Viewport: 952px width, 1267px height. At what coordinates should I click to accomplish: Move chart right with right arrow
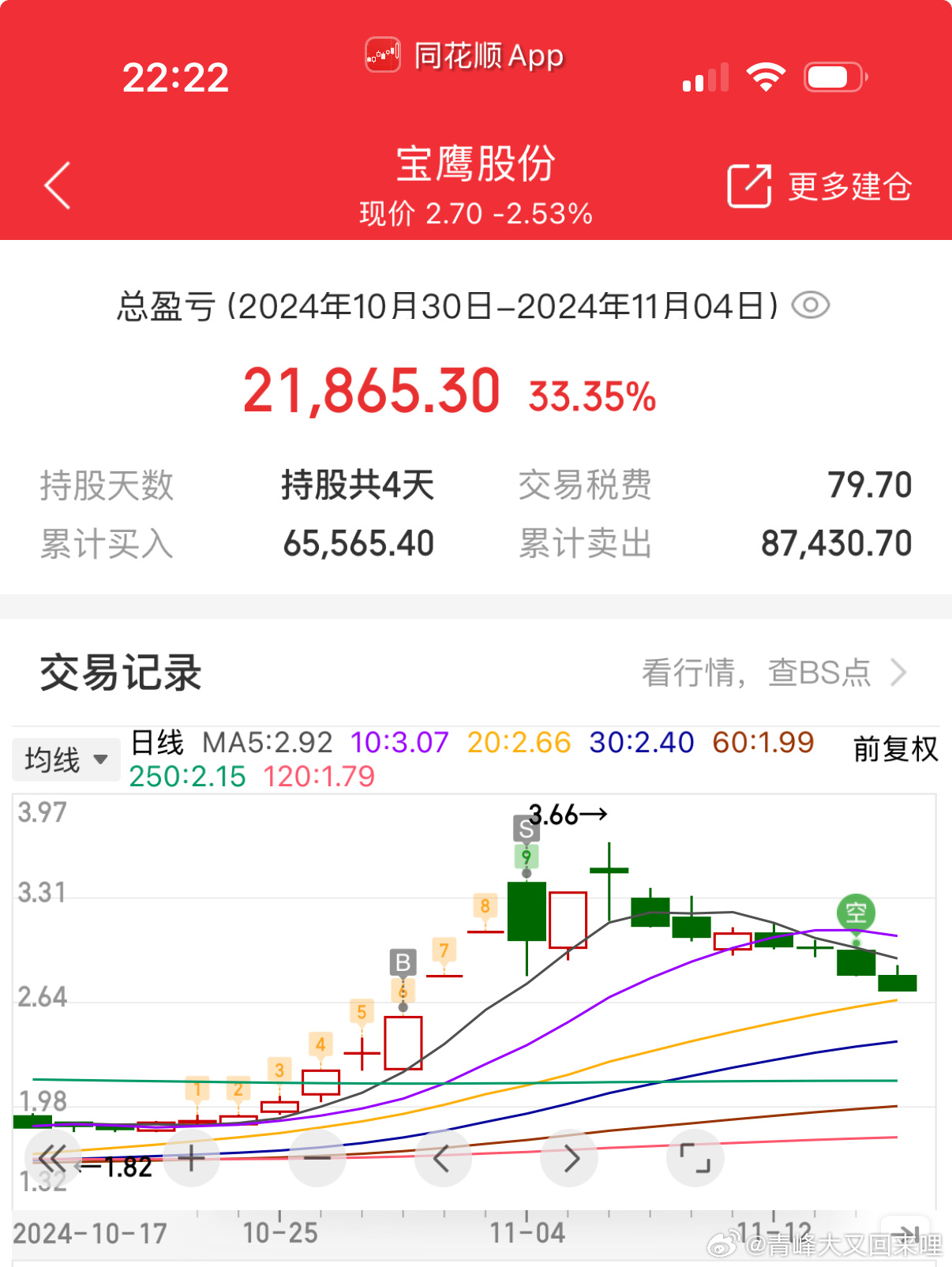pos(570,1158)
